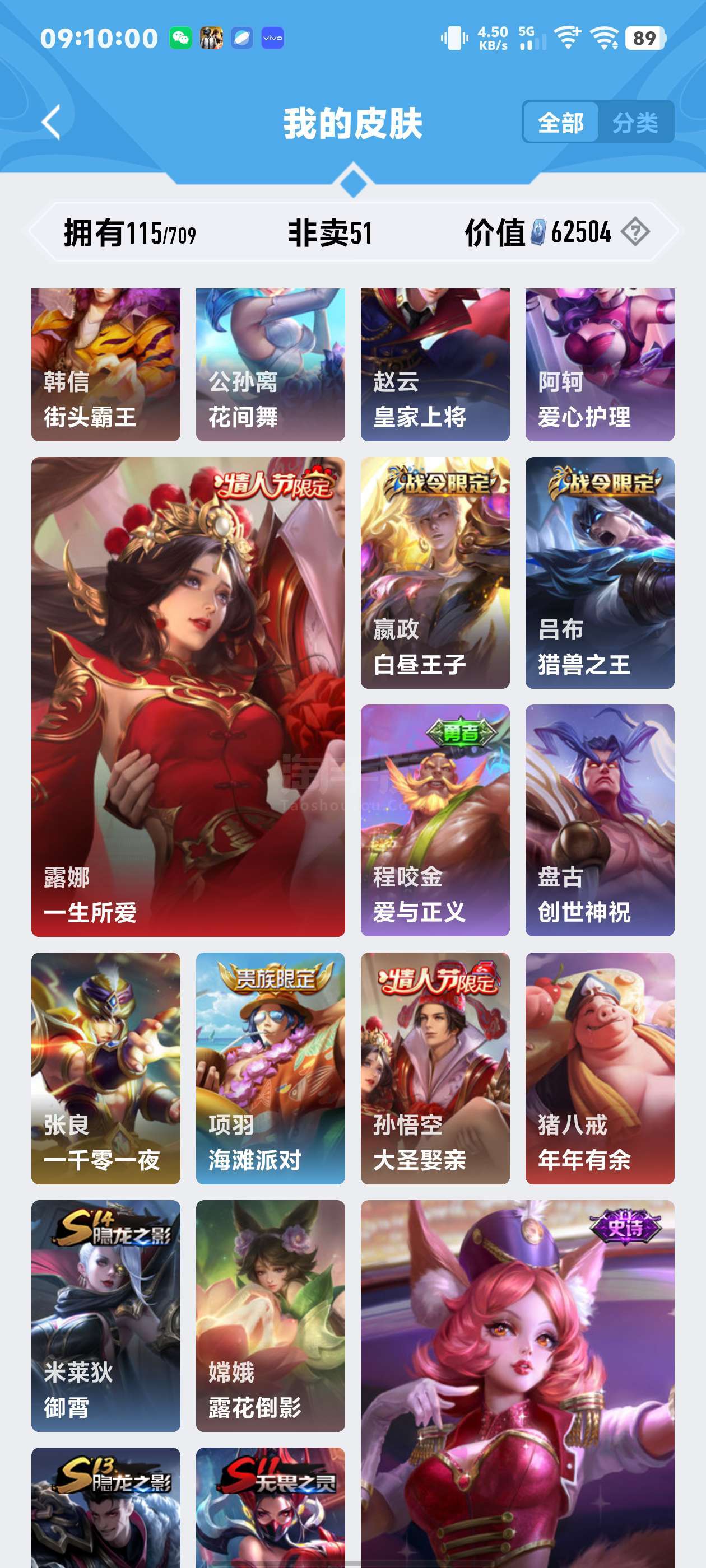This screenshot has height=1568, width=706.
Task: Tap the 孙悟空 大圣娶亲 skin
Action: point(435,1068)
